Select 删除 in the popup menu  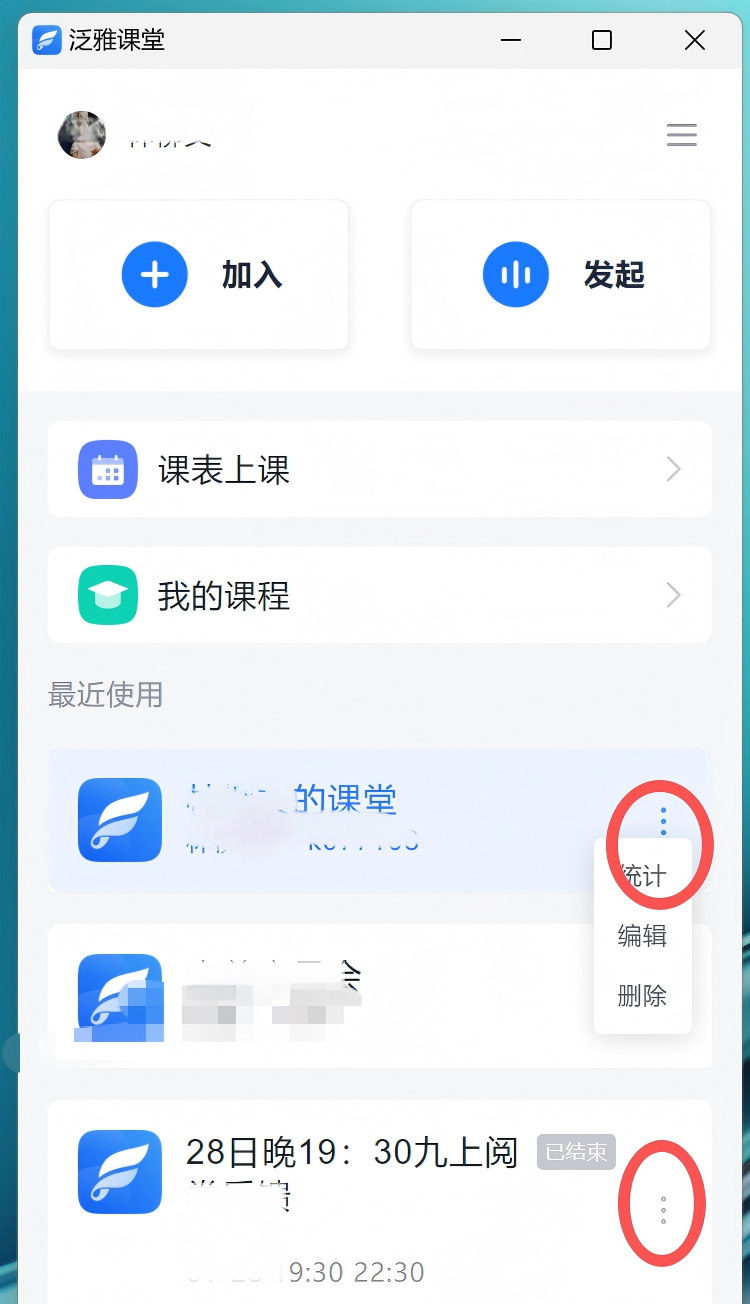(642, 996)
